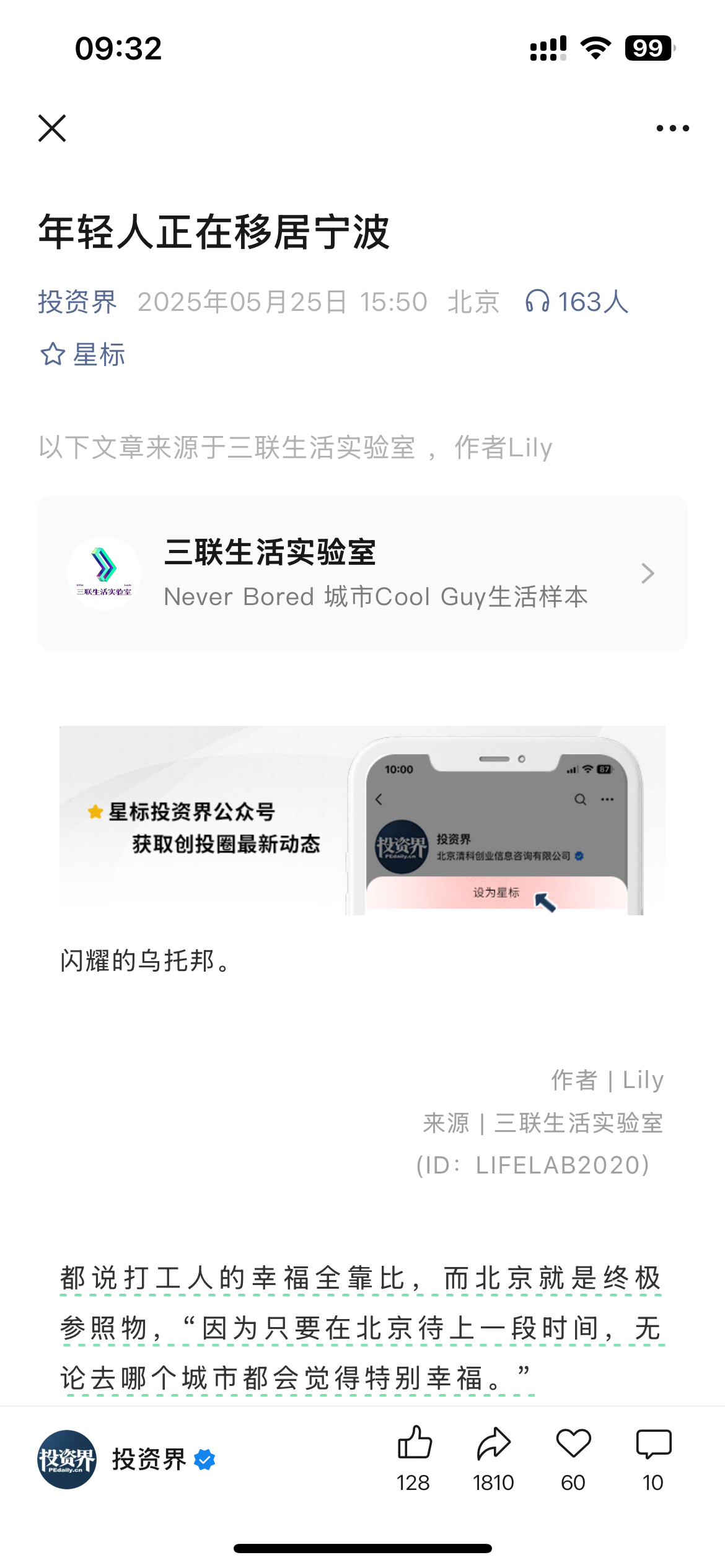The height and width of the screenshot is (1568, 725).
Task: Open the 投资界 author link under the title
Action: 77,302
